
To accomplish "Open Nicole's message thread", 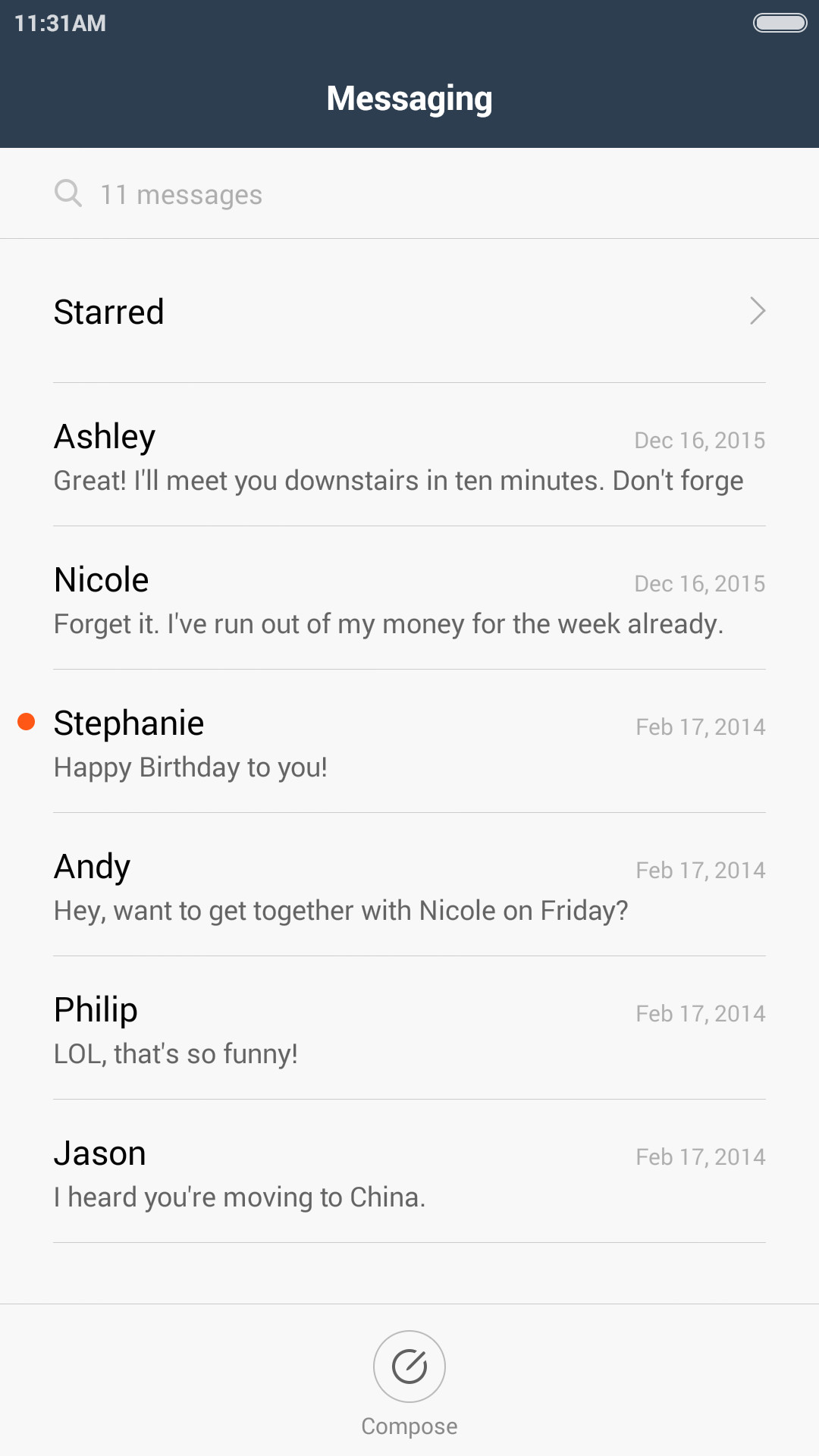I will tap(409, 598).
